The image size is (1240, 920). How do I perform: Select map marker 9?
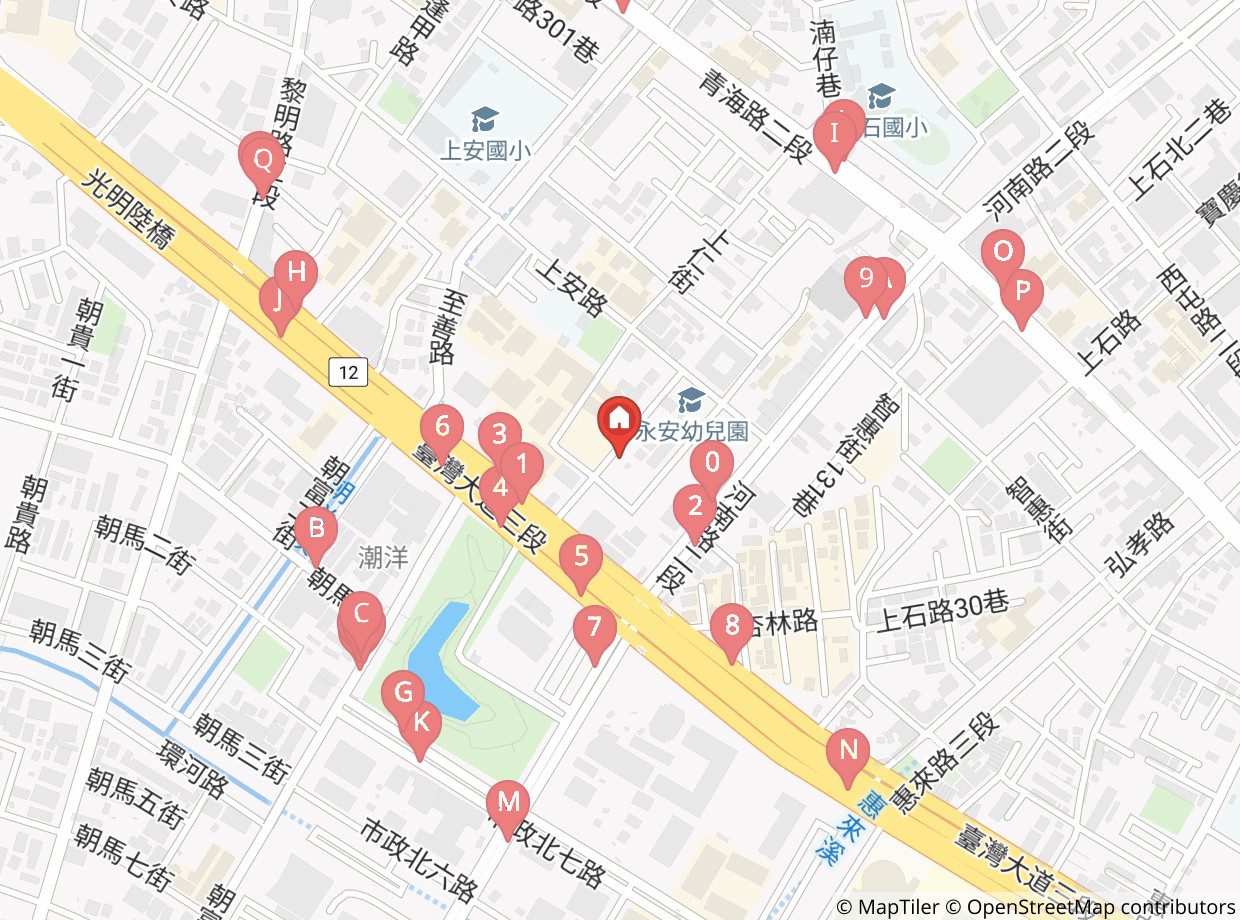(865, 277)
